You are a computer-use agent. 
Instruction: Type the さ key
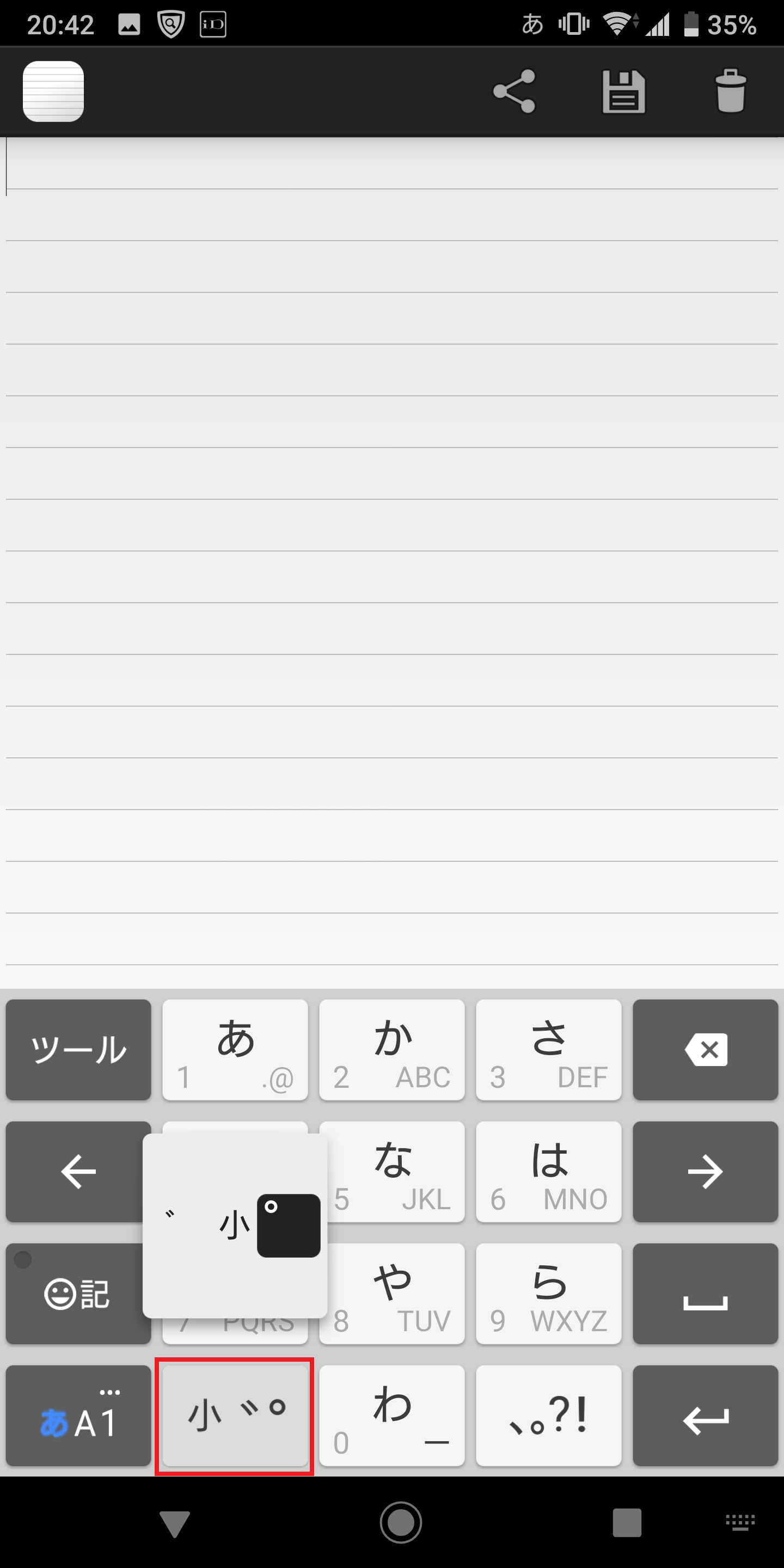coord(548,1049)
